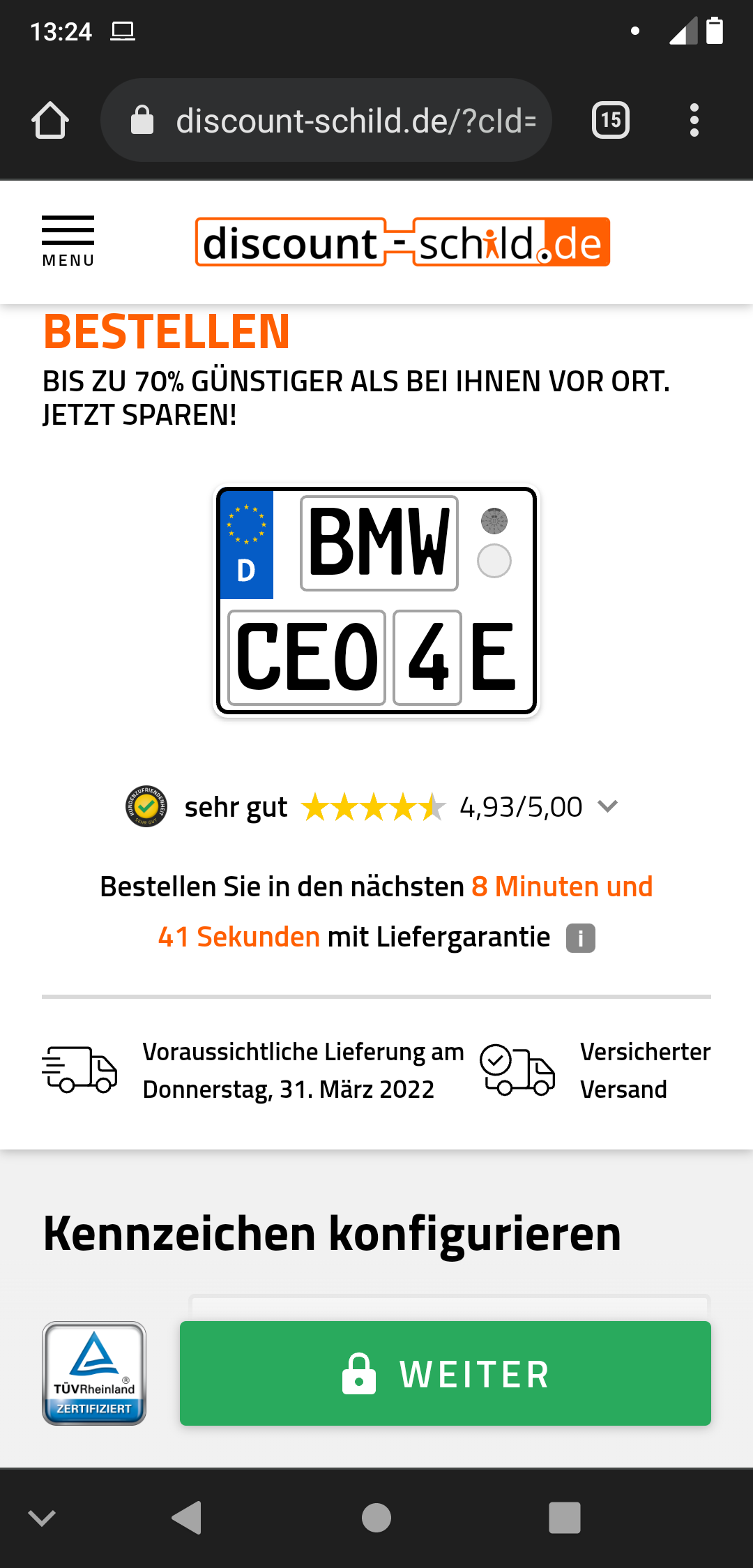Tap the browser home icon
The image size is (753, 1568).
point(50,121)
